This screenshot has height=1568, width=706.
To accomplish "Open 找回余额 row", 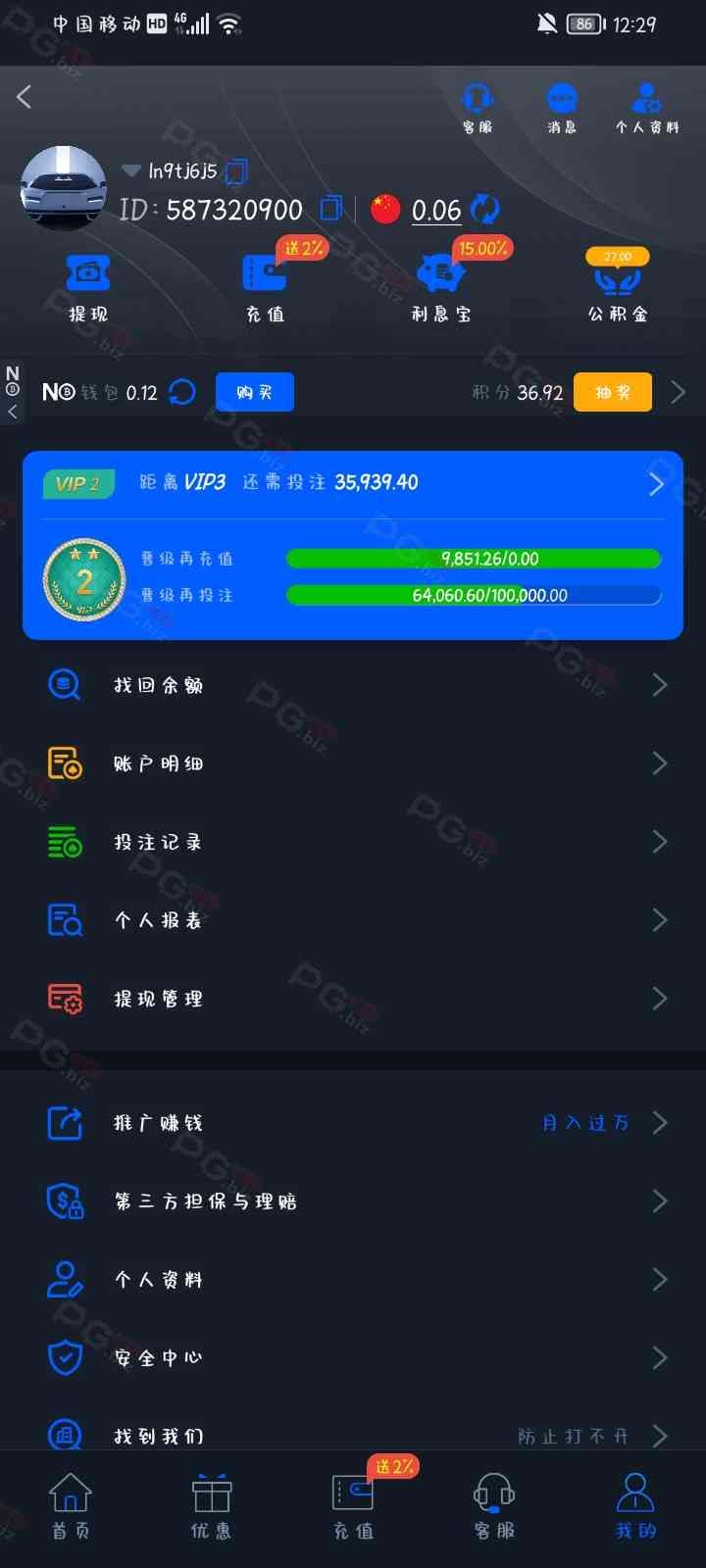I will 353,684.
